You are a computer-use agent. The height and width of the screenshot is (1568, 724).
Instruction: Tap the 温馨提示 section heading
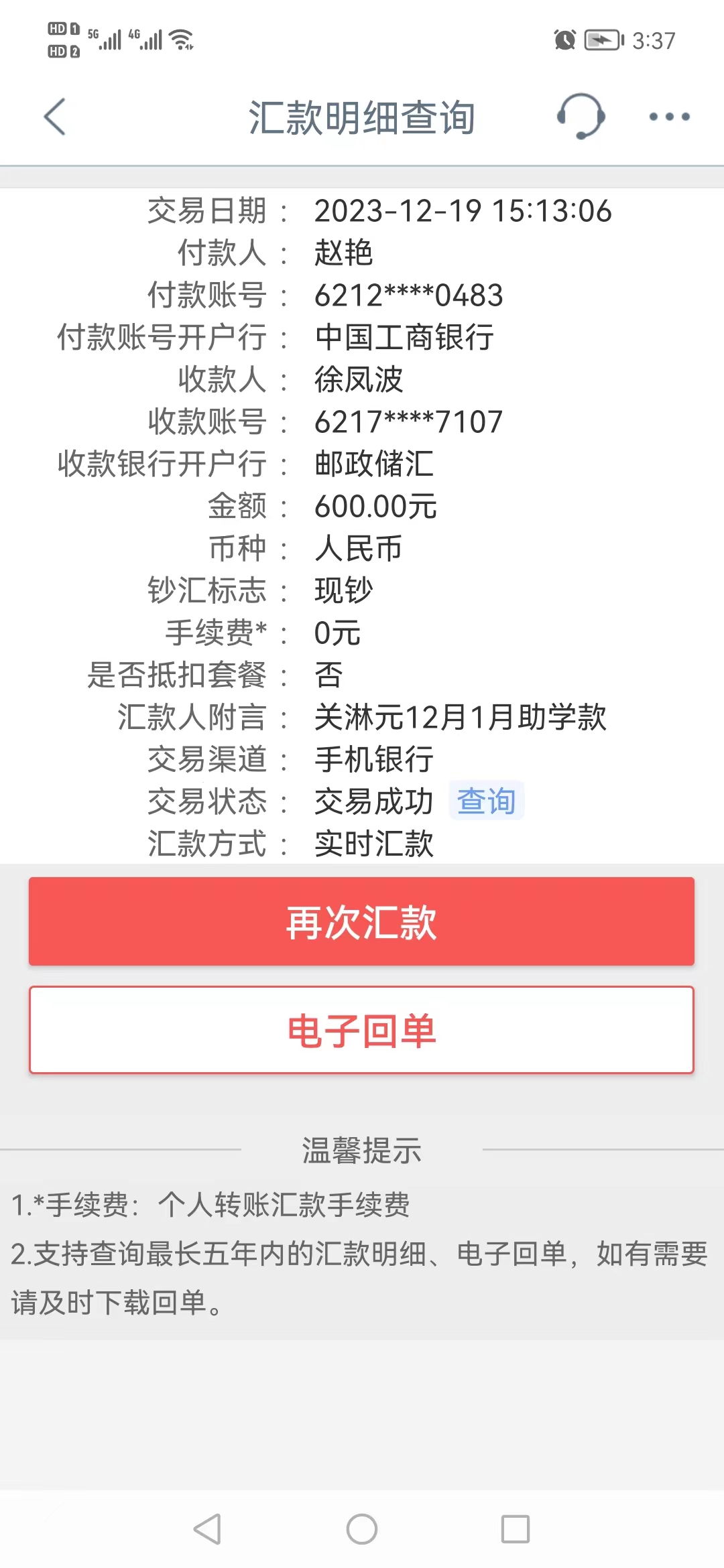[x=362, y=1151]
